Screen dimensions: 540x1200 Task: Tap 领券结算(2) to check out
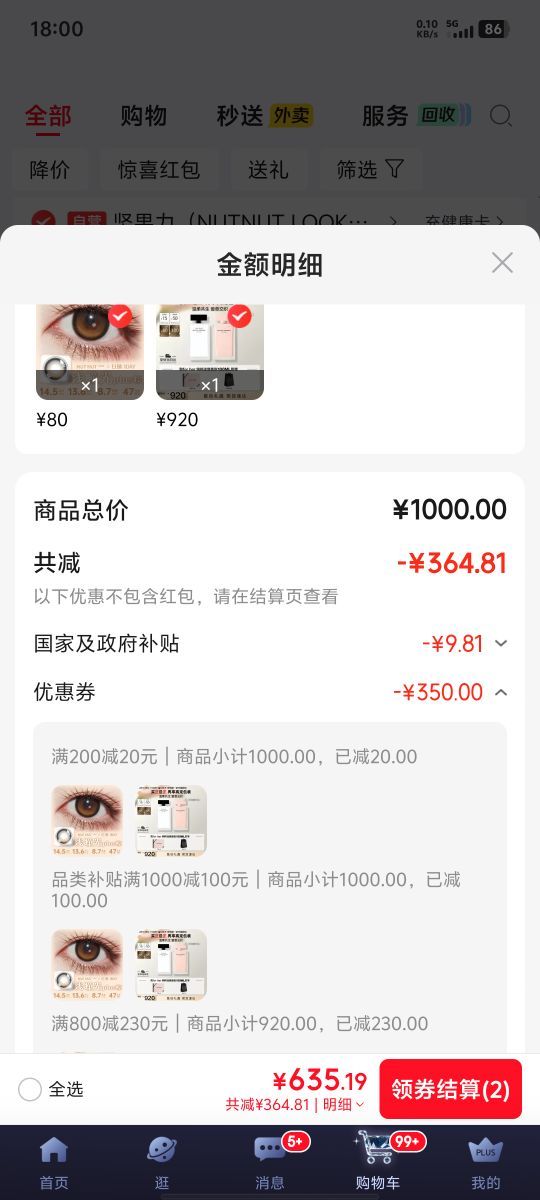(x=450, y=1089)
